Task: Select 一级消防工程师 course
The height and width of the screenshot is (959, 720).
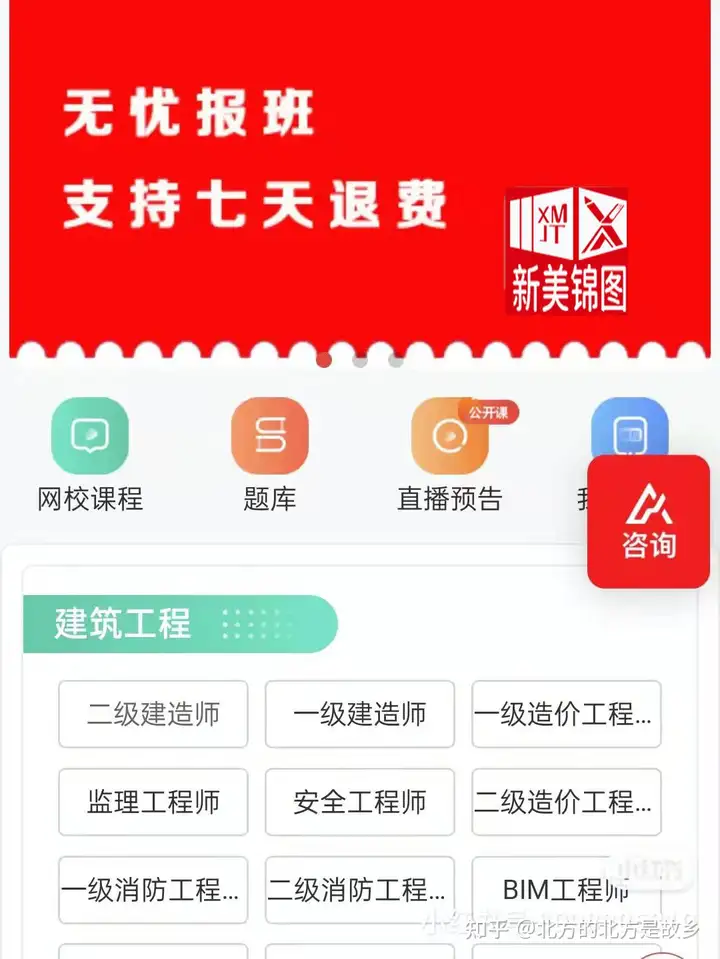Action: (153, 890)
